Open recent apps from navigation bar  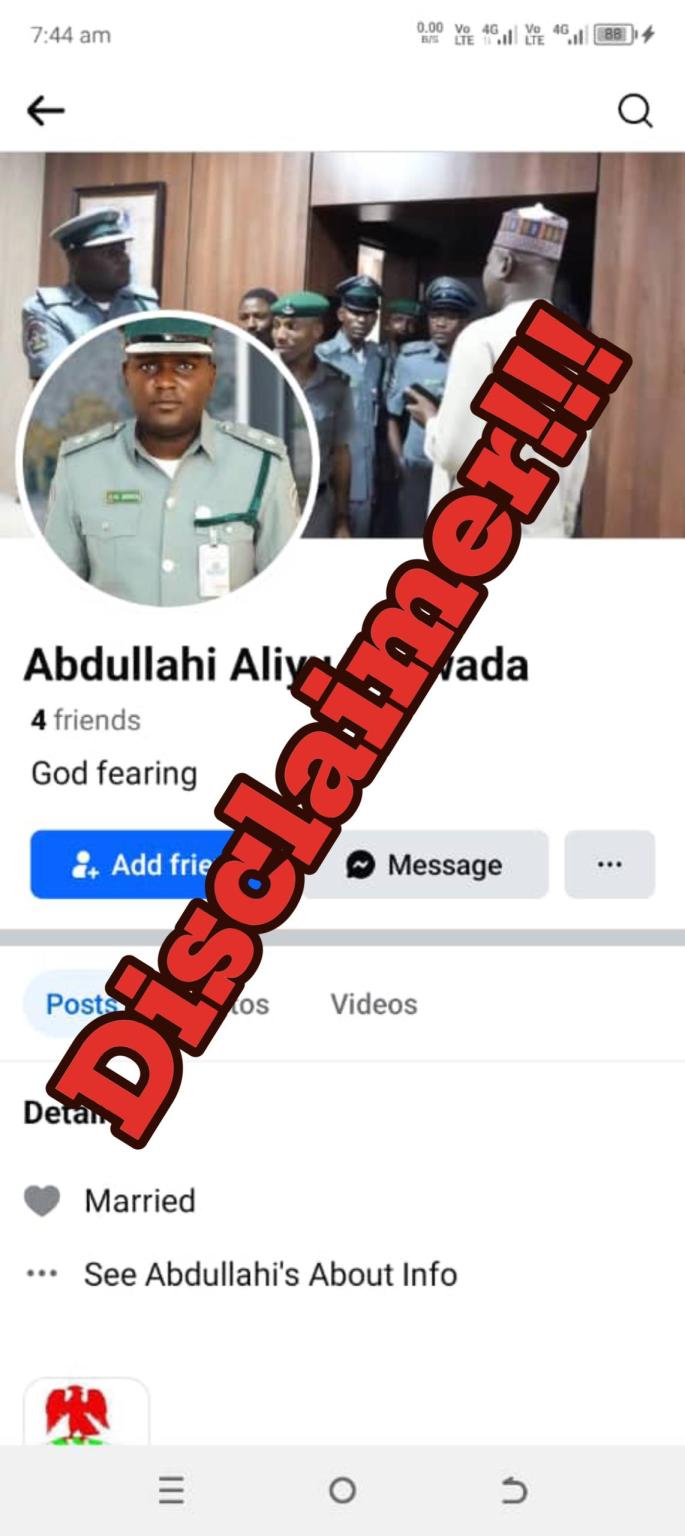[x=171, y=1491]
